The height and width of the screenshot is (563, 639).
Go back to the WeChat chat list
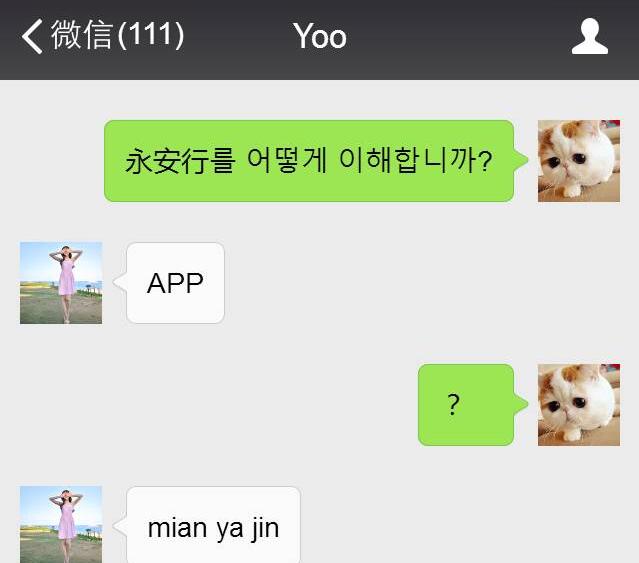tap(100, 36)
